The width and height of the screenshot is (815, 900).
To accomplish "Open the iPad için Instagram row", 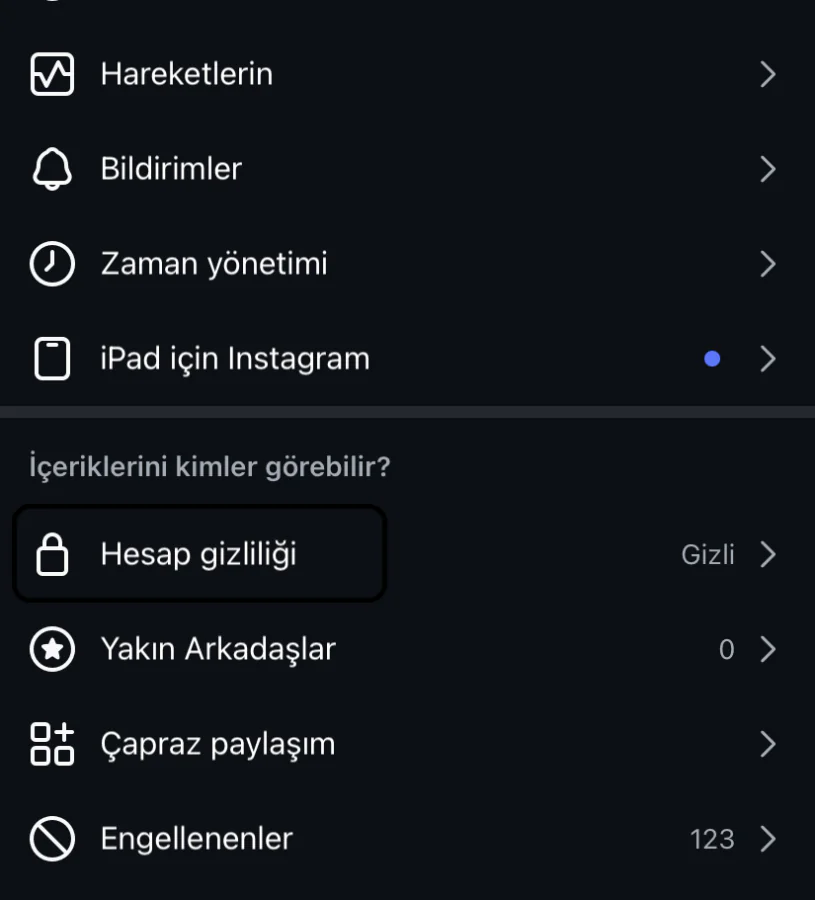I will click(300, 357).
